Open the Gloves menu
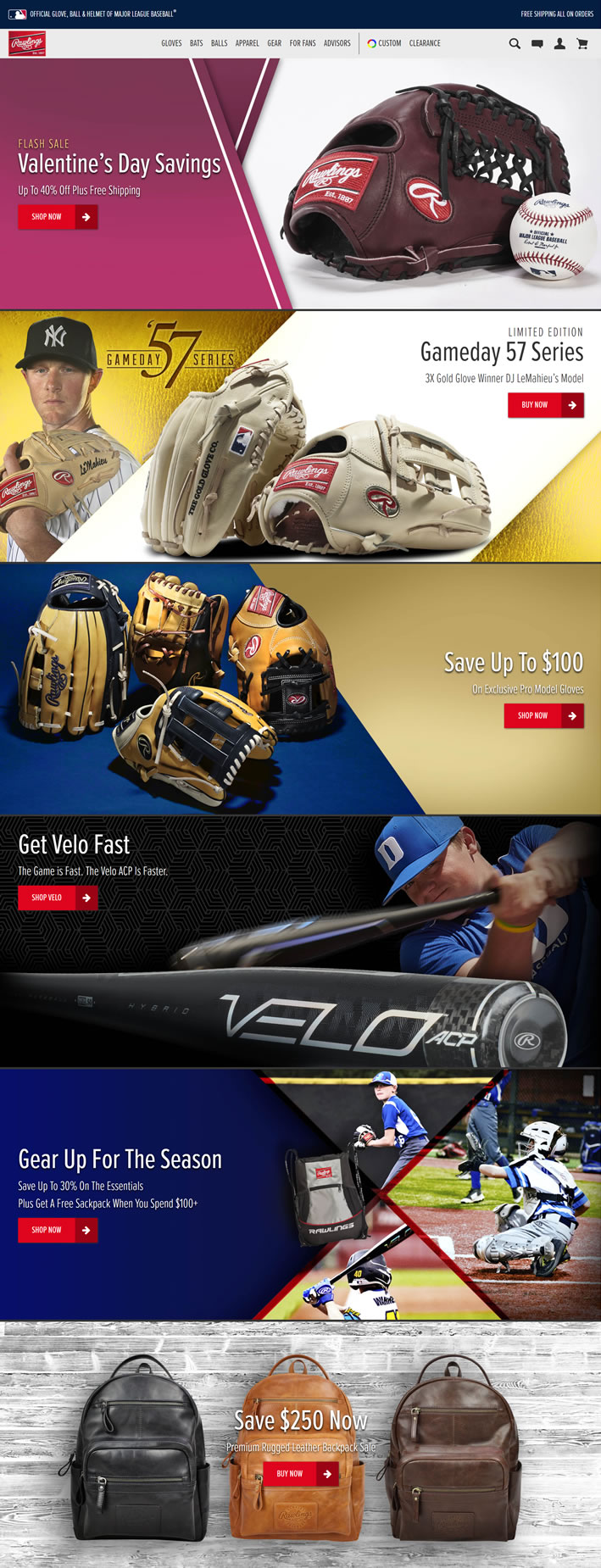601x1568 pixels. 171,43
